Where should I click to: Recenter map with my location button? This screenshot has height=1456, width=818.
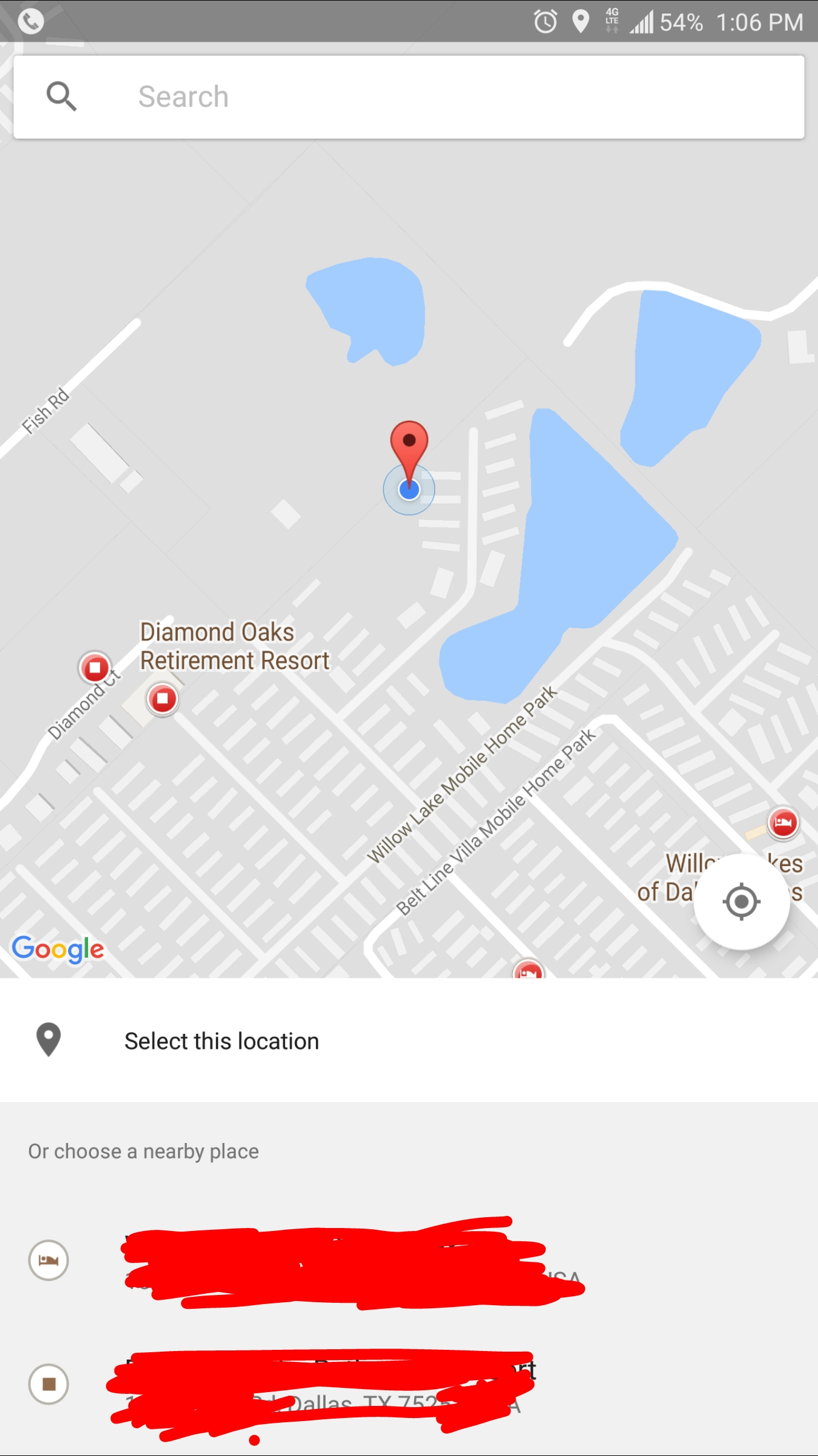(741, 902)
